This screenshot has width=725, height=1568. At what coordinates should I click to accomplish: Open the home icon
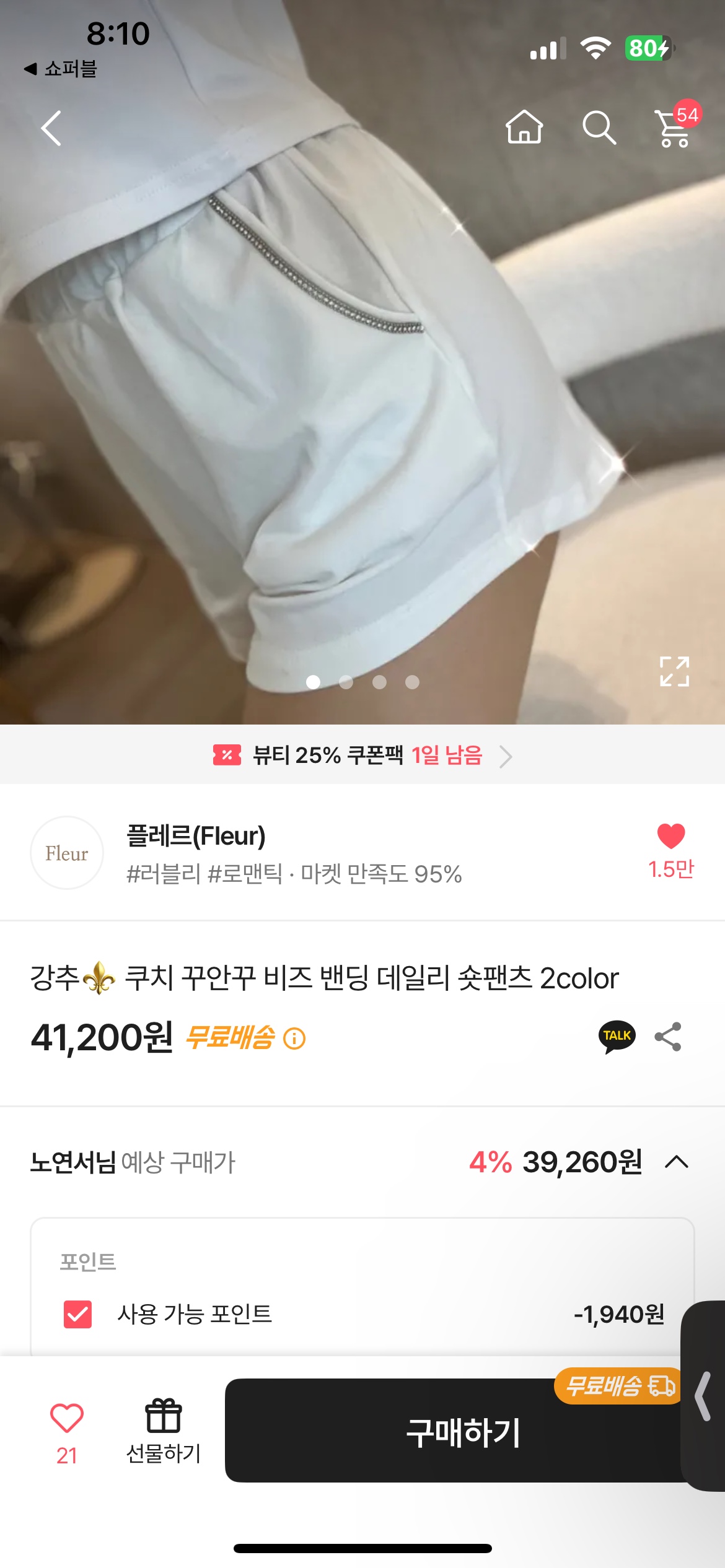click(x=524, y=128)
